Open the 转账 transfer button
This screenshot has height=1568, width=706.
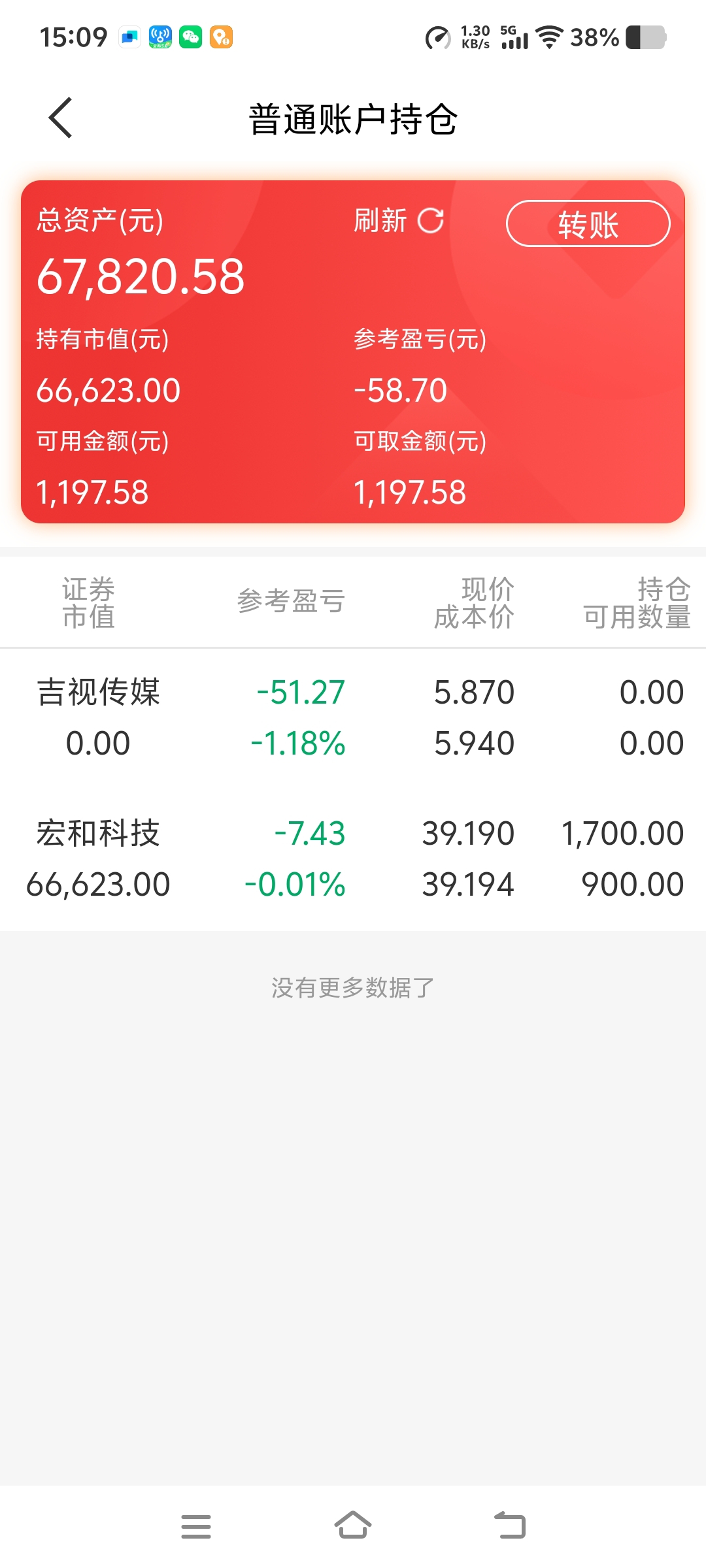coord(588,223)
